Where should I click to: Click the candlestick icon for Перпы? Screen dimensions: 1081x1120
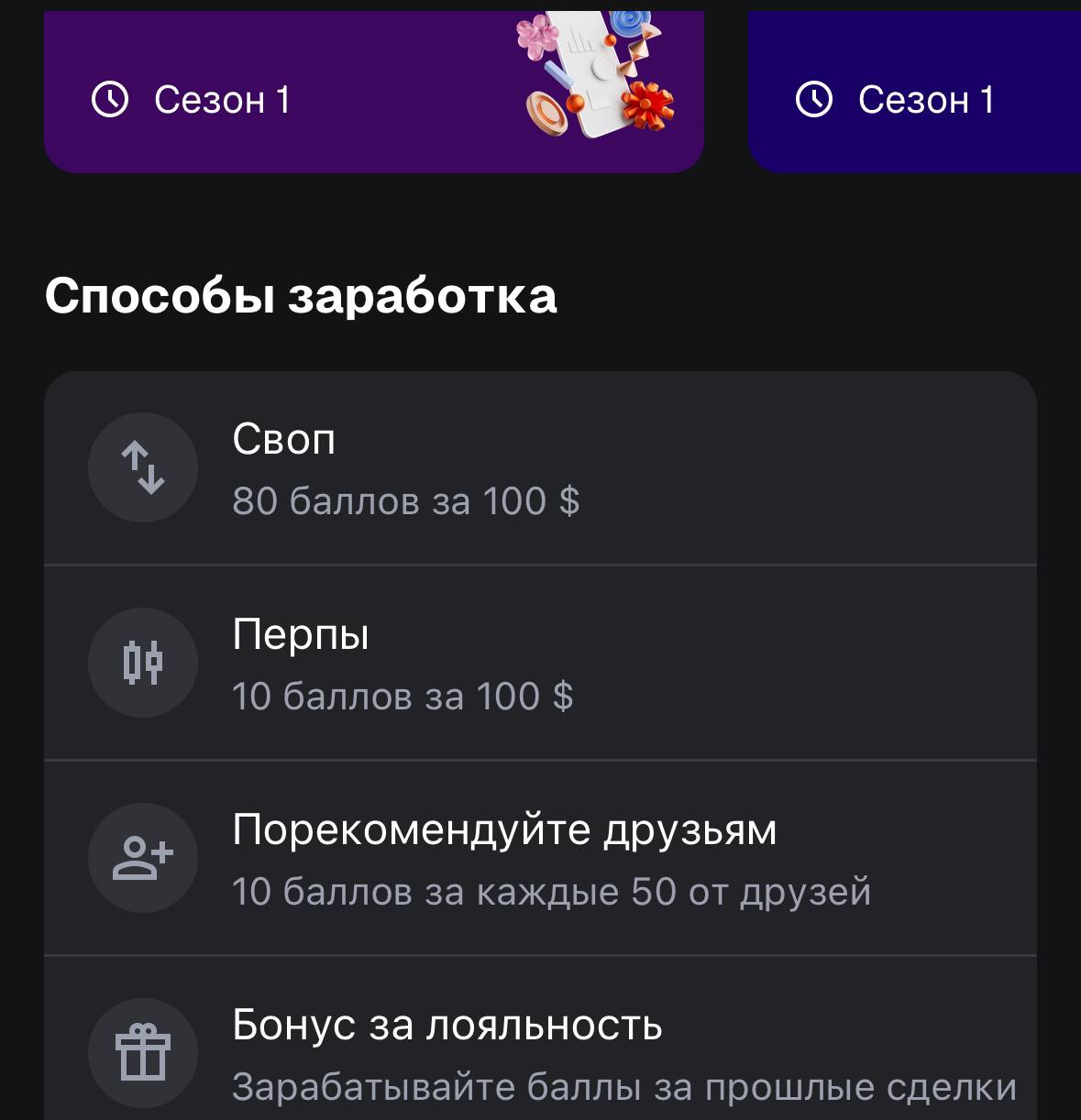point(142,662)
